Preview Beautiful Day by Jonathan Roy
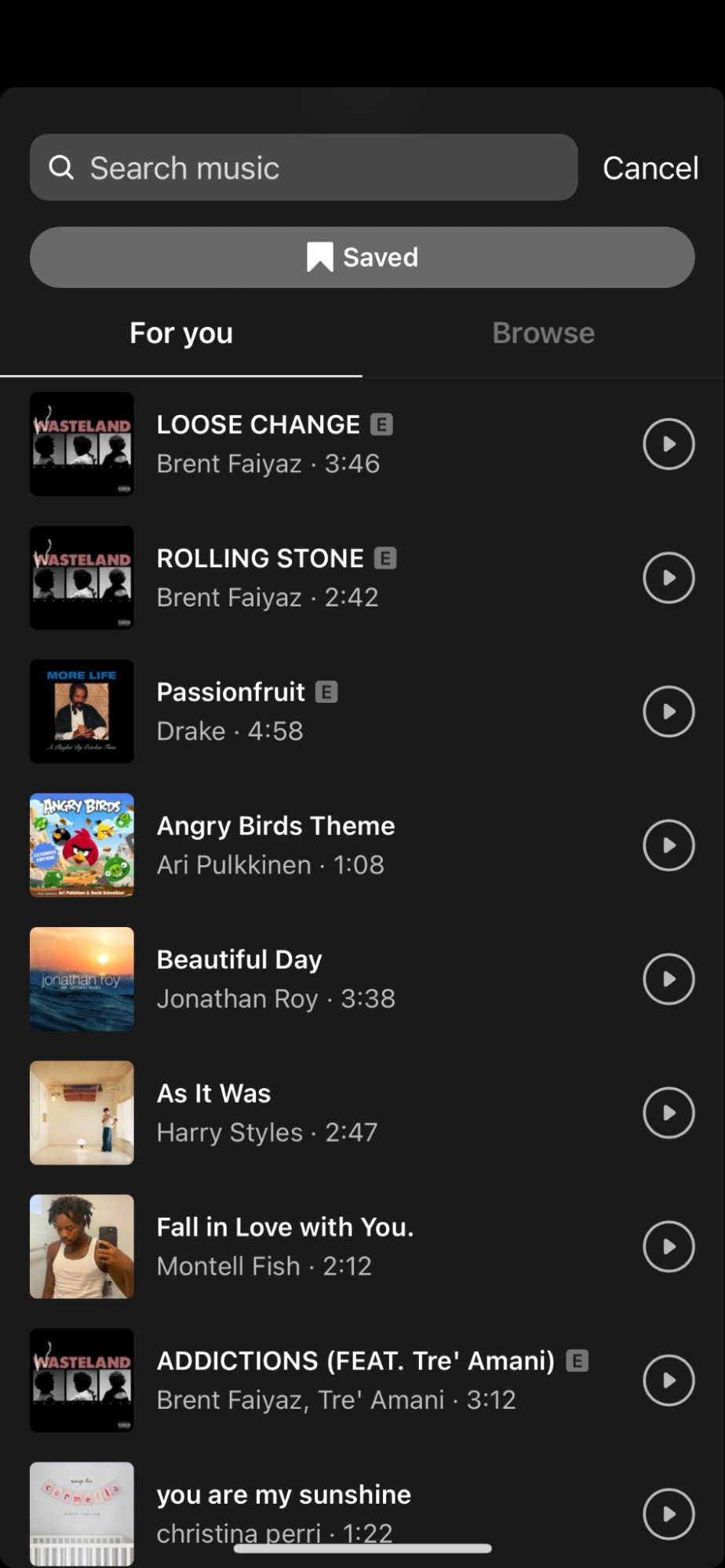Viewport: 725px width, 1568px height. (669, 979)
